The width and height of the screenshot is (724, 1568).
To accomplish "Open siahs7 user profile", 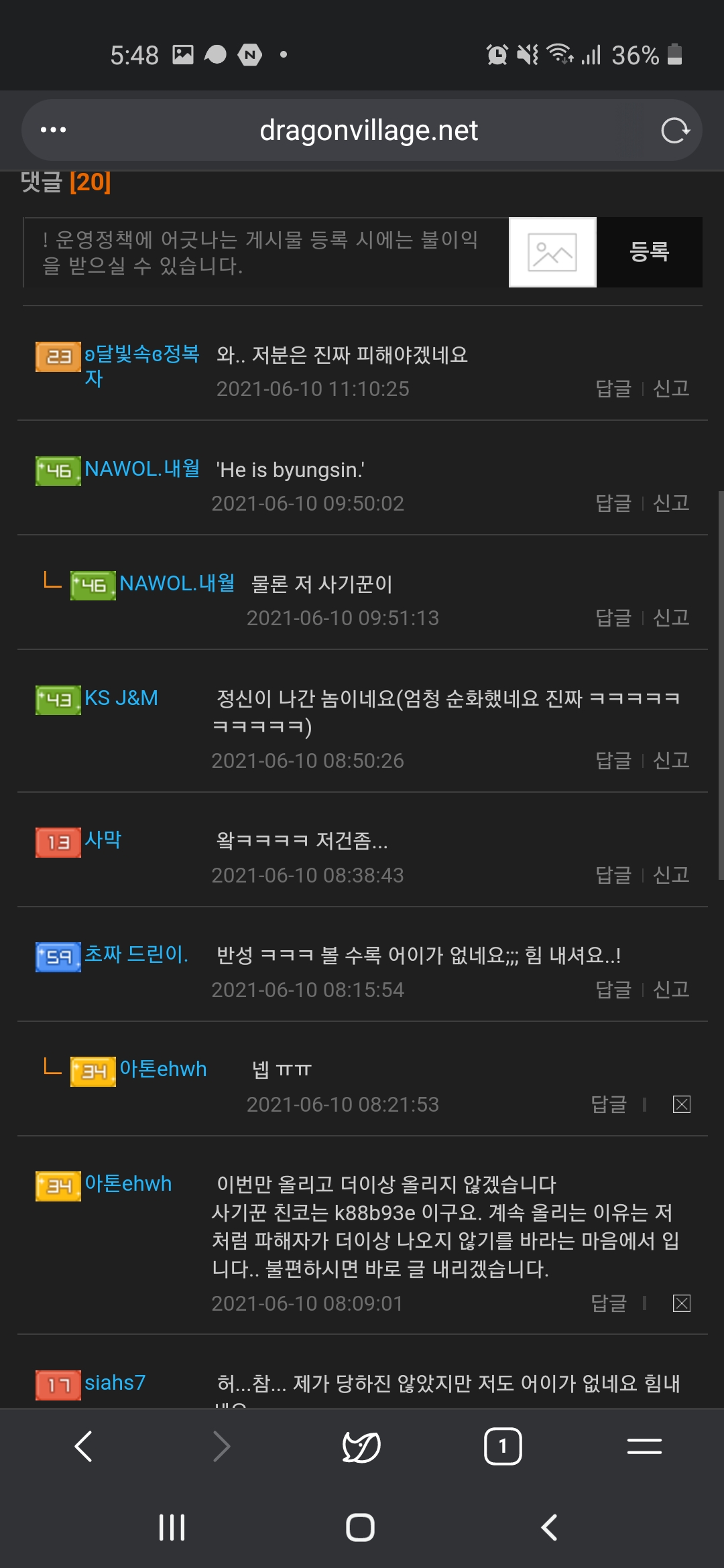I will (x=115, y=1383).
